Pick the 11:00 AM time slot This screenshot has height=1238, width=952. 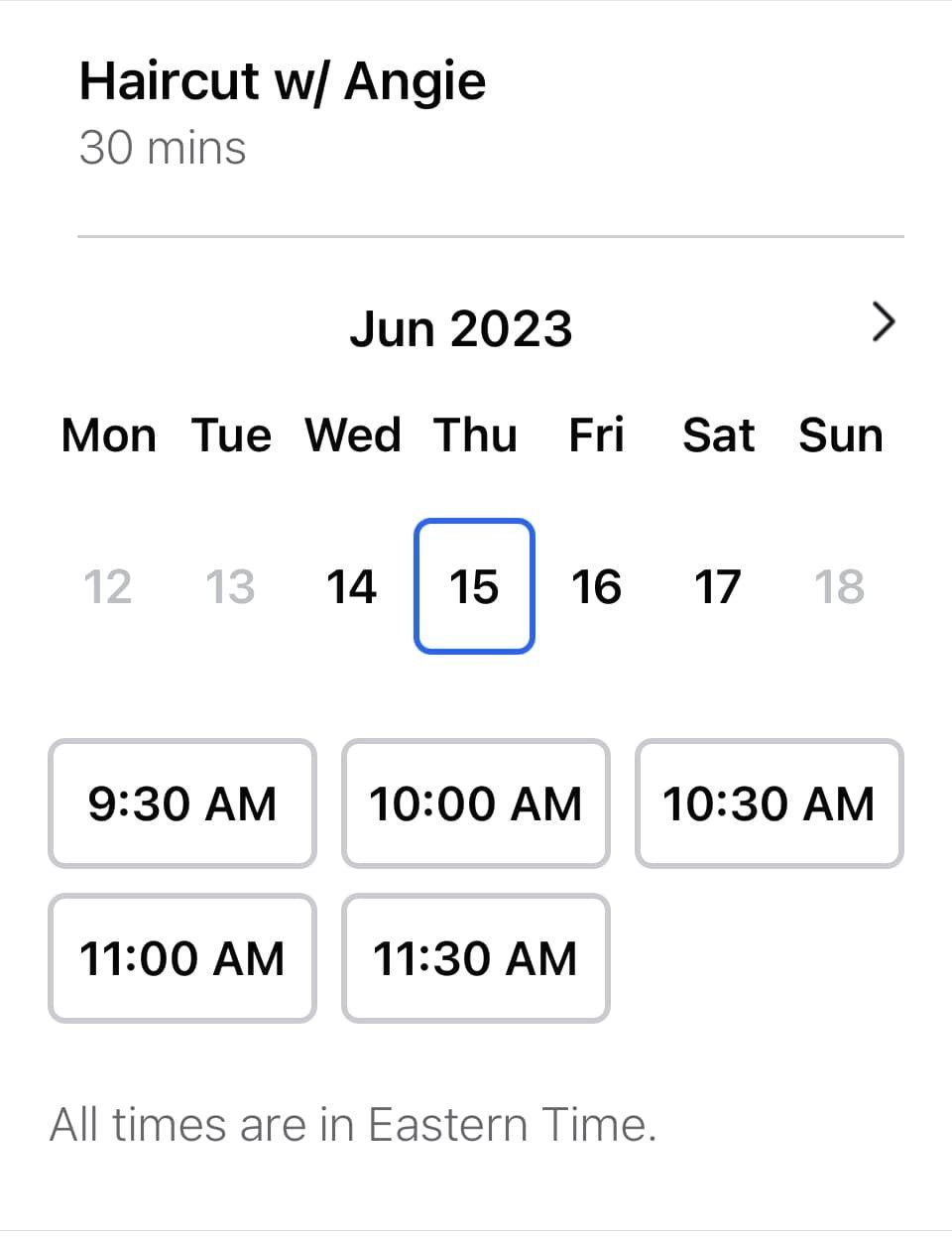coord(182,958)
